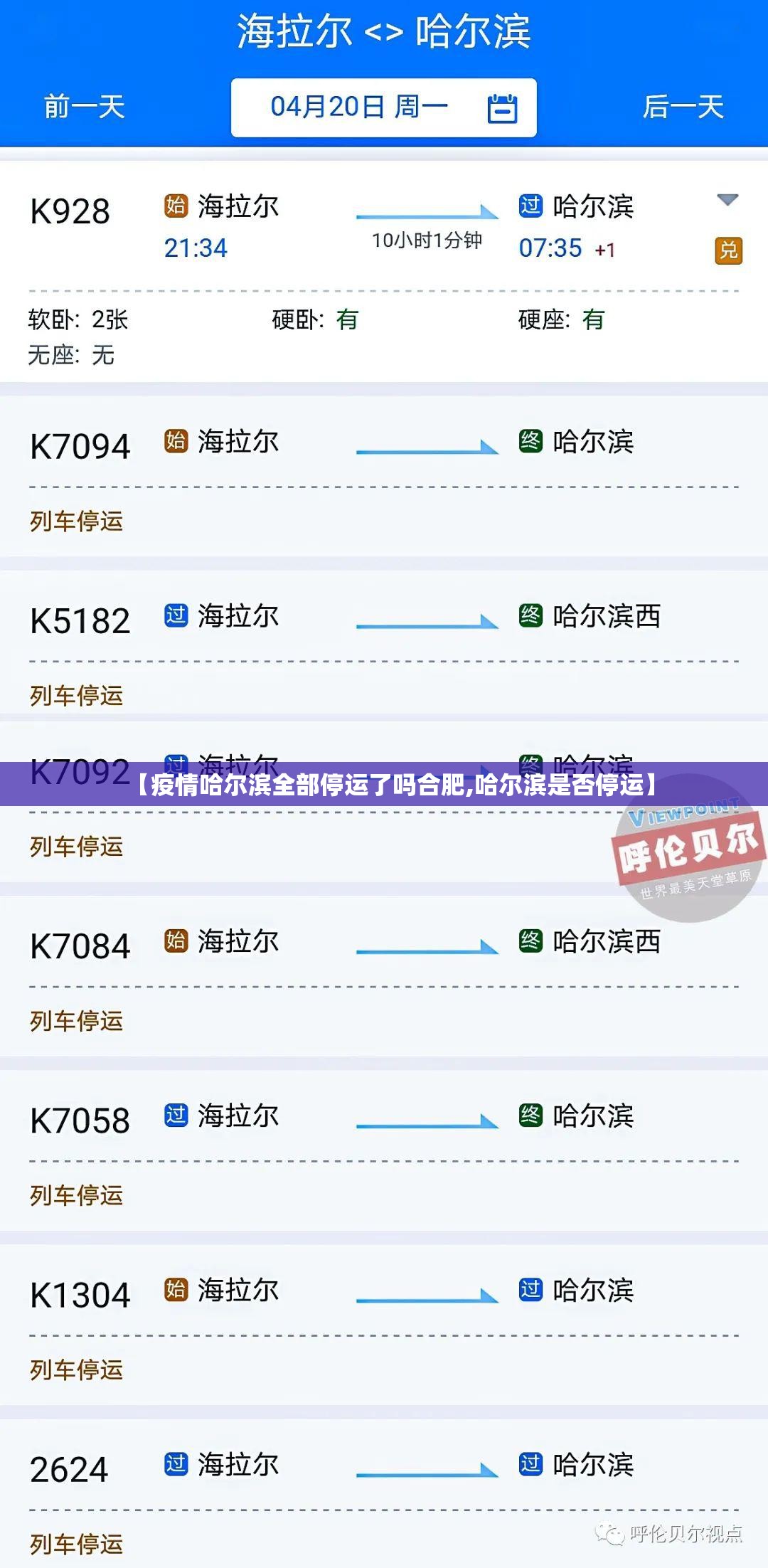Open the K928 train from 海拉尔 to 哈尔滨
This screenshot has width=768, height=1568.
(384, 228)
